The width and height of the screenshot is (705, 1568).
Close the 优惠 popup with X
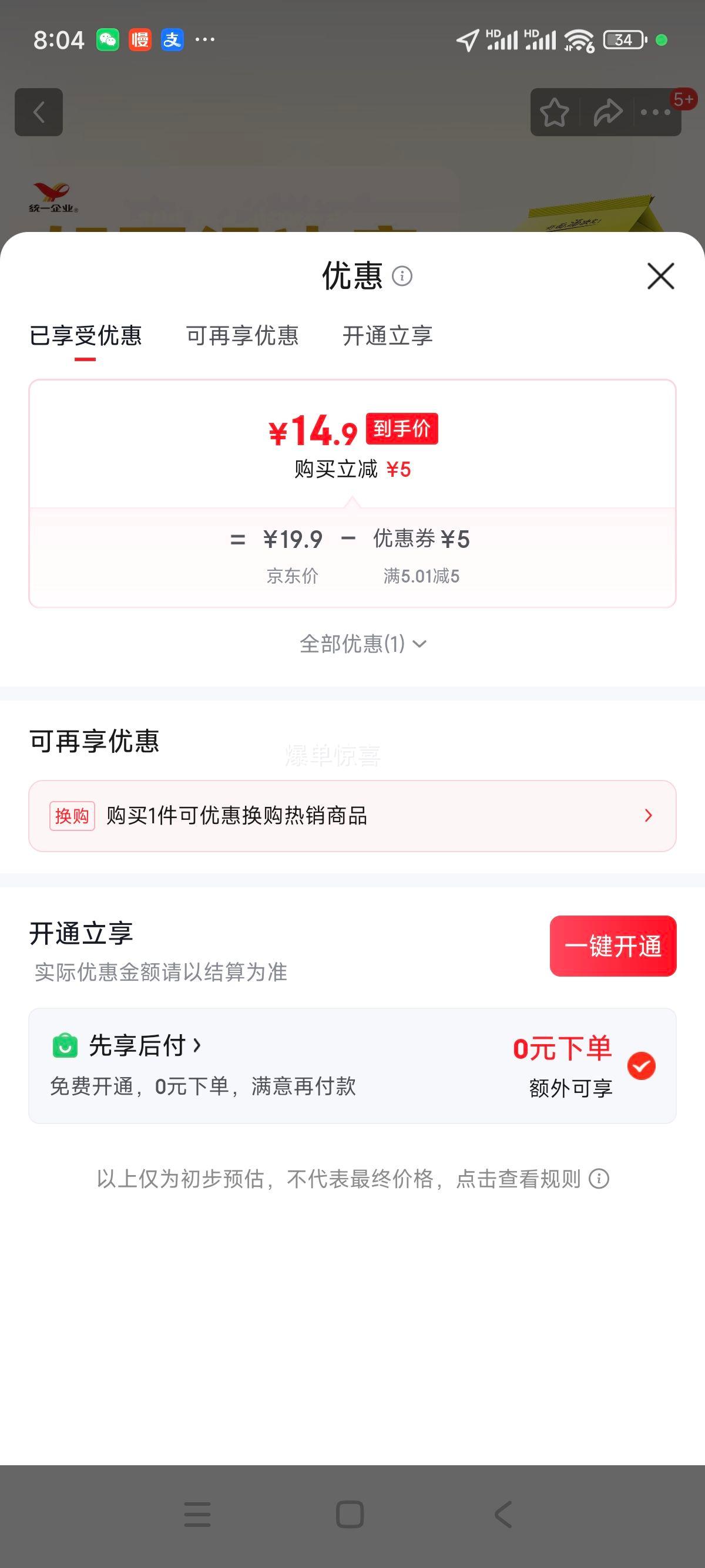coord(662,277)
